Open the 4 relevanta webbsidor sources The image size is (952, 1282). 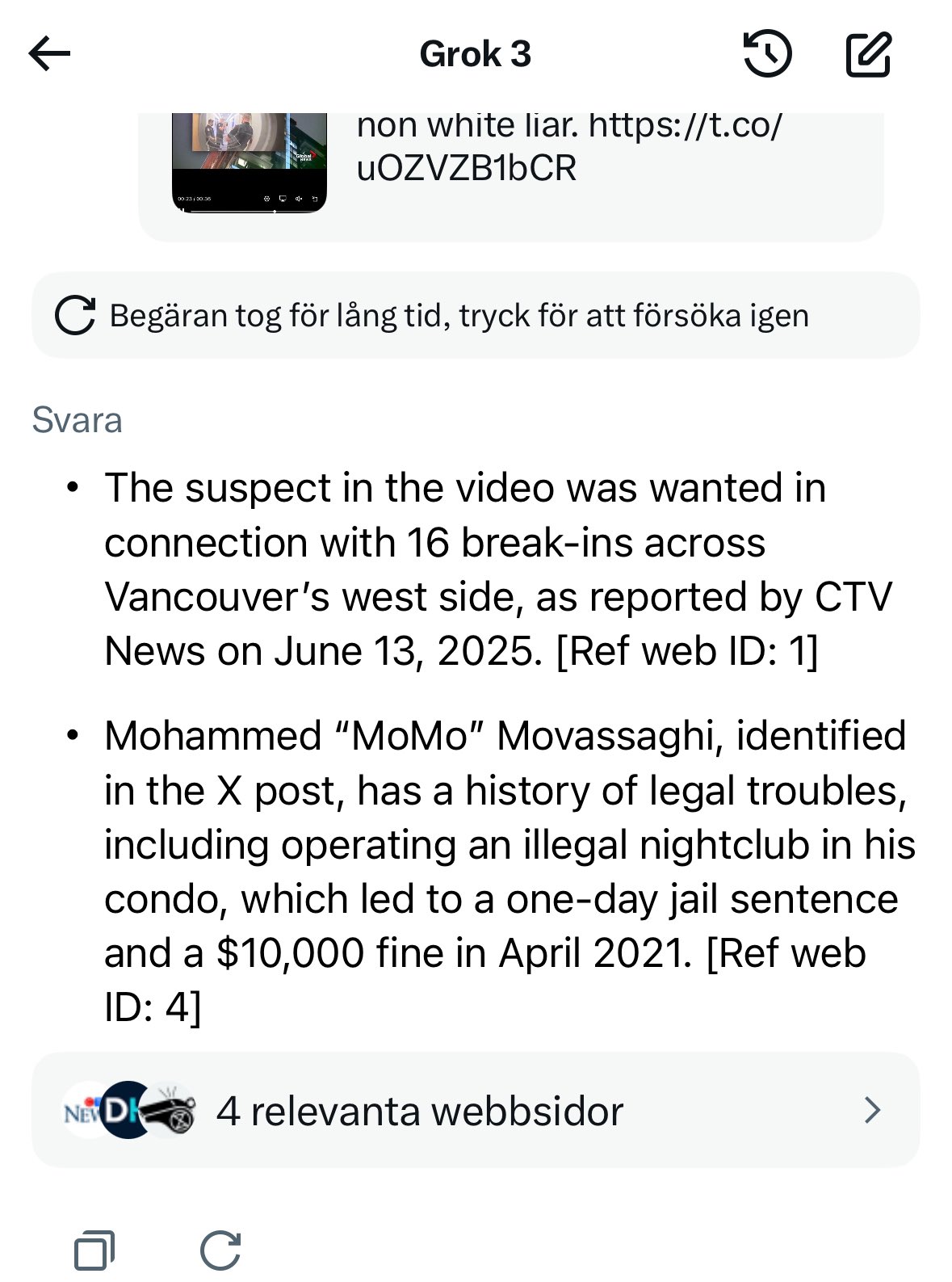[475, 1111]
